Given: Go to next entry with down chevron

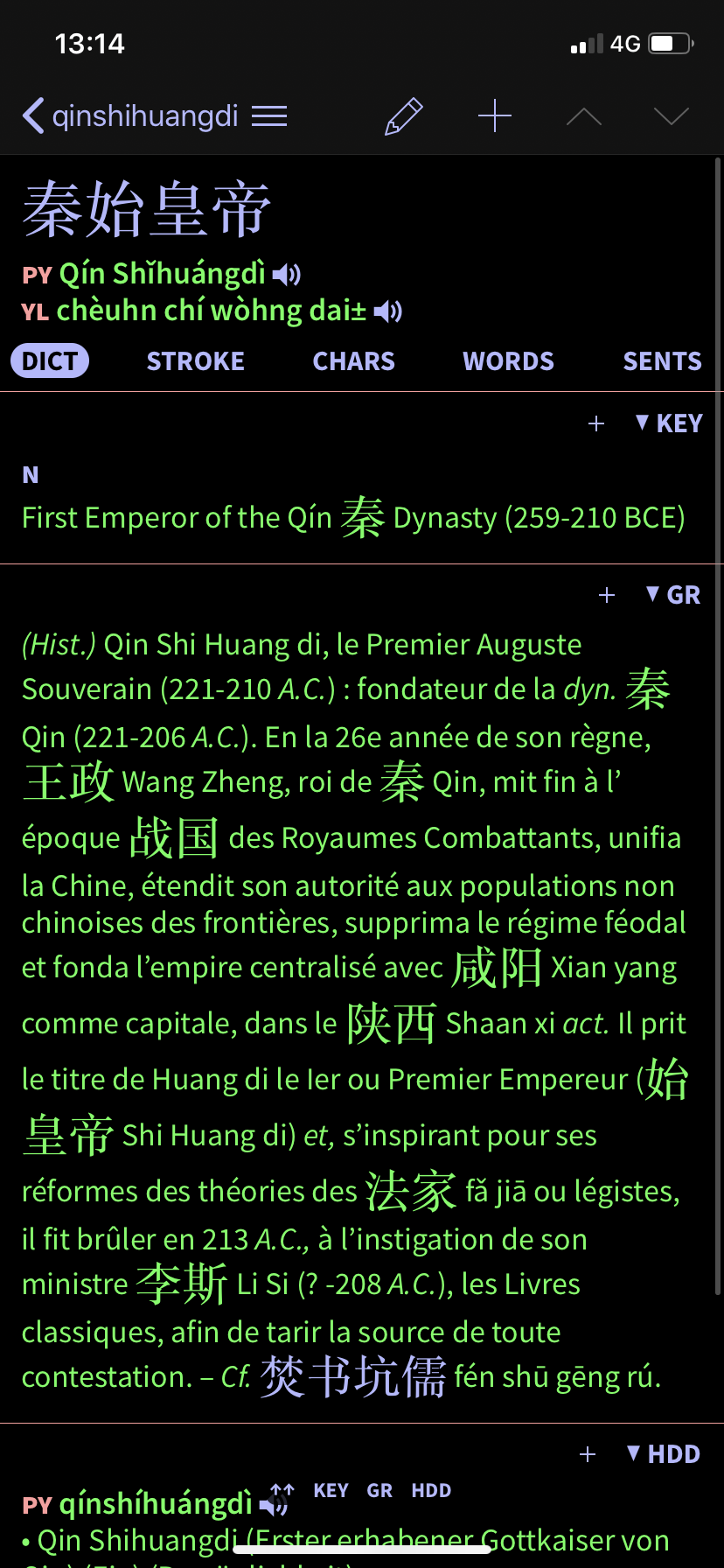Looking at the screenshot, I should (672, 116).
